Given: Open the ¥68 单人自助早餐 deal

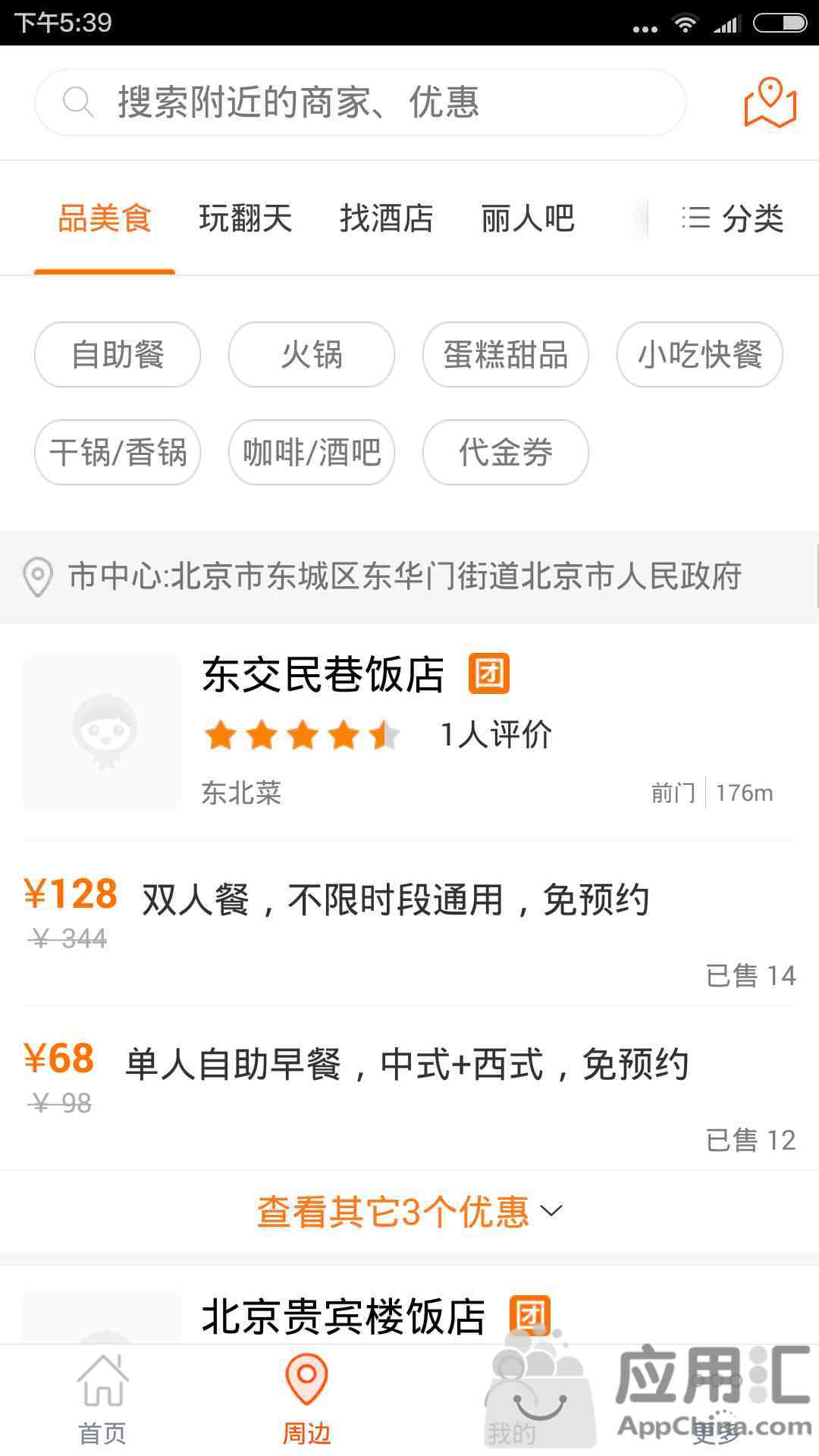Looking at the screenshot, I should 409,1086.
